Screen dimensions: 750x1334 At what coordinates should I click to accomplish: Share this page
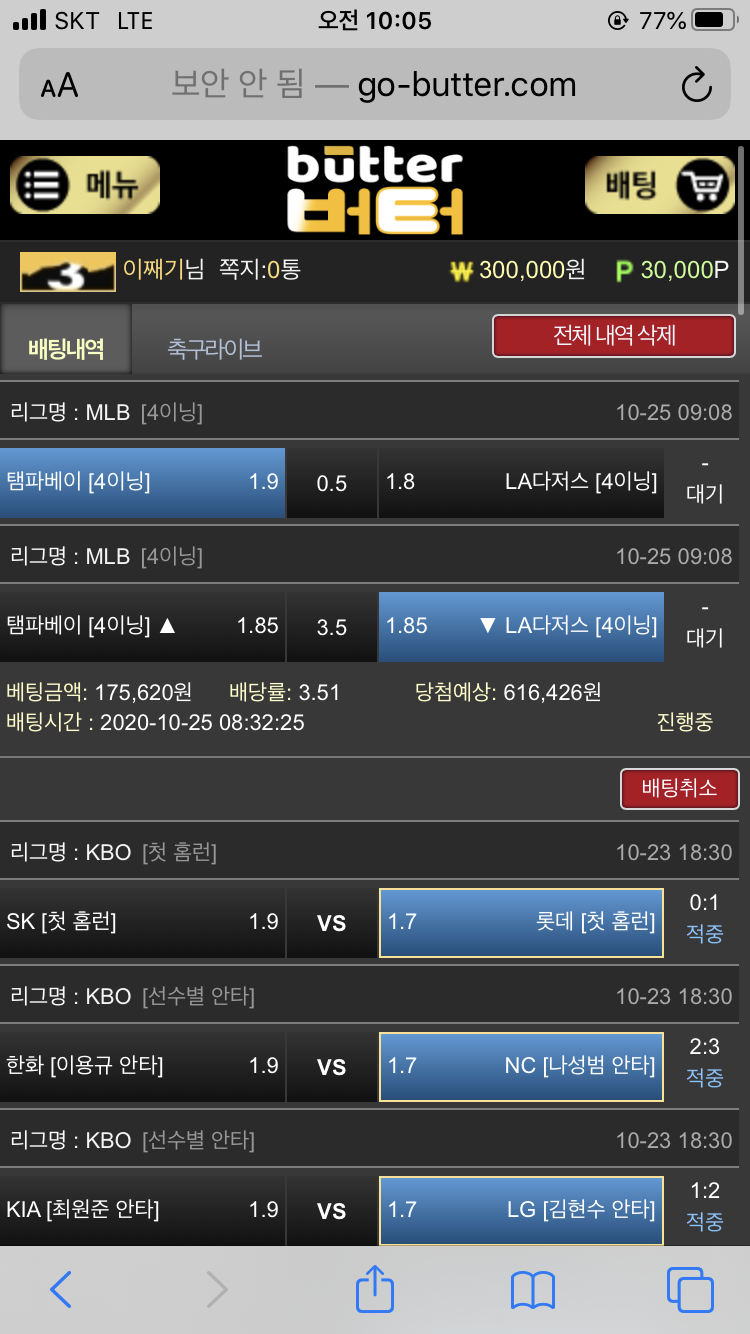[x=375, y=1288]
